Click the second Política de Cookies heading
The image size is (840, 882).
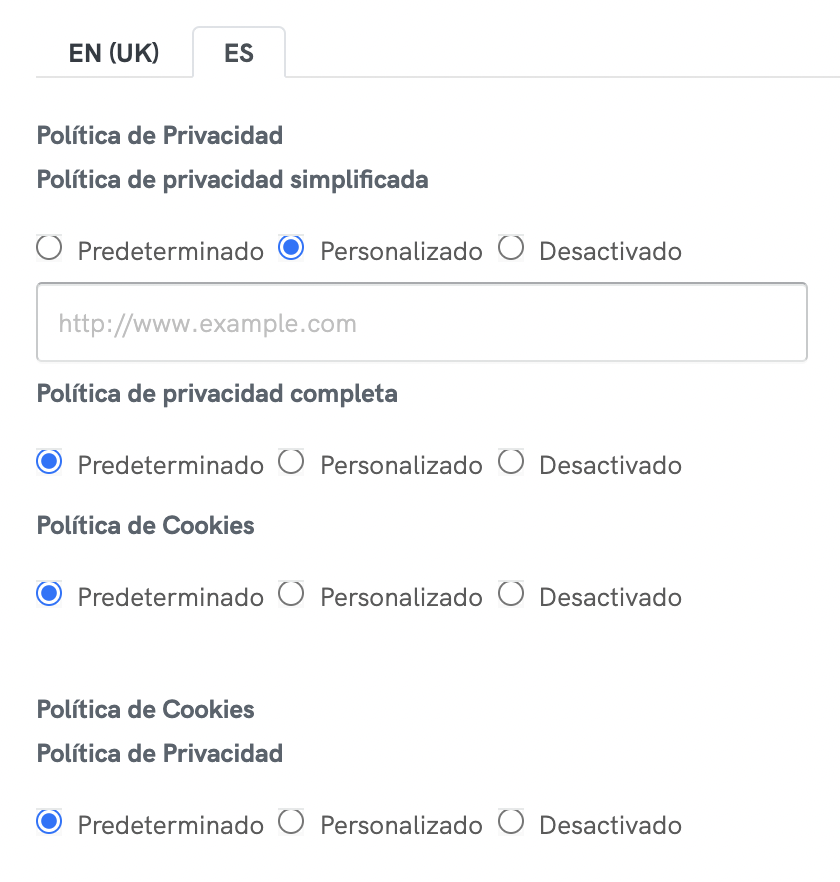point(145,709)
